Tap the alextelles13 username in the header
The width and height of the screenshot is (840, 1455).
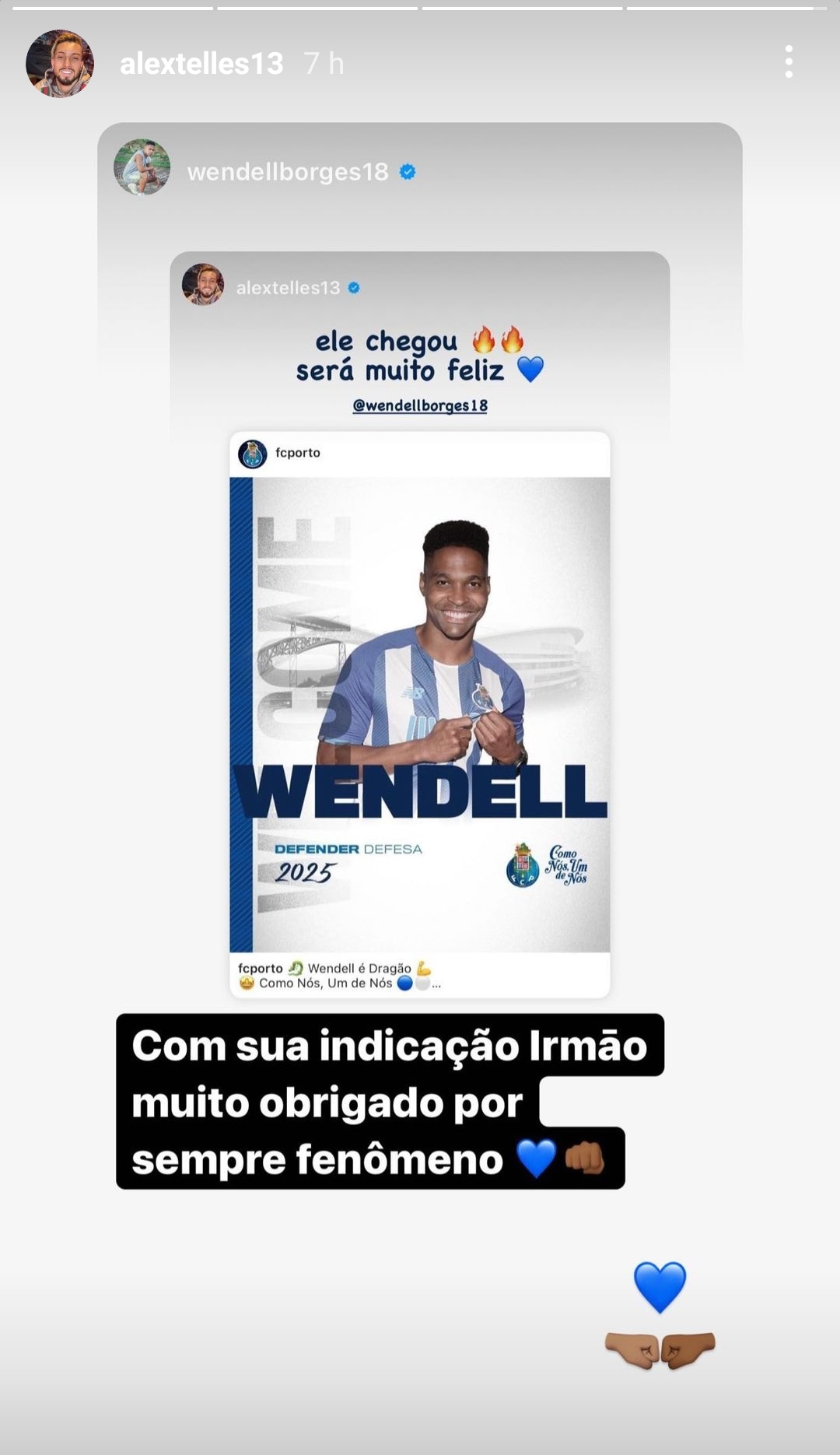tap(201, 64)
